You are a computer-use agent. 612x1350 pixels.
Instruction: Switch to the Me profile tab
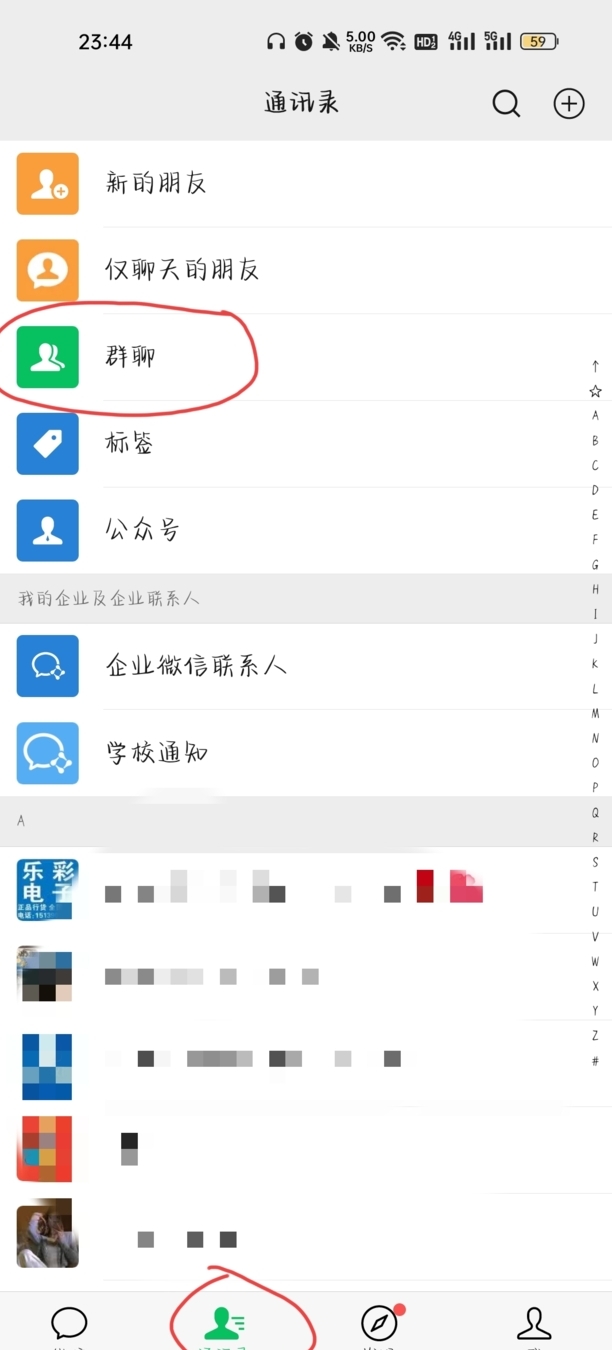click(x=534, y=1324)
